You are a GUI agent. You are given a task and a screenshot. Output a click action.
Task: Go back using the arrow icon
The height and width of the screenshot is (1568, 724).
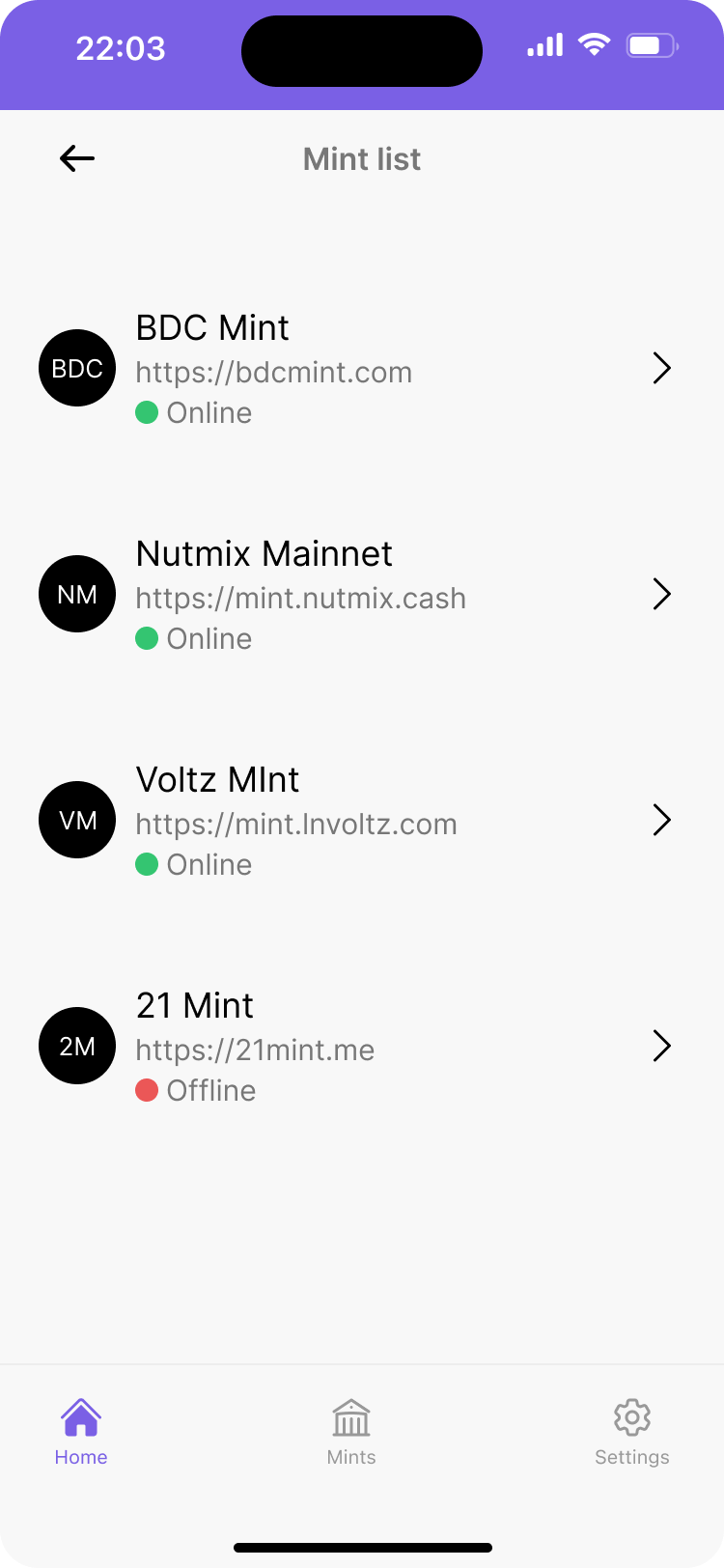tap(77, 158)
